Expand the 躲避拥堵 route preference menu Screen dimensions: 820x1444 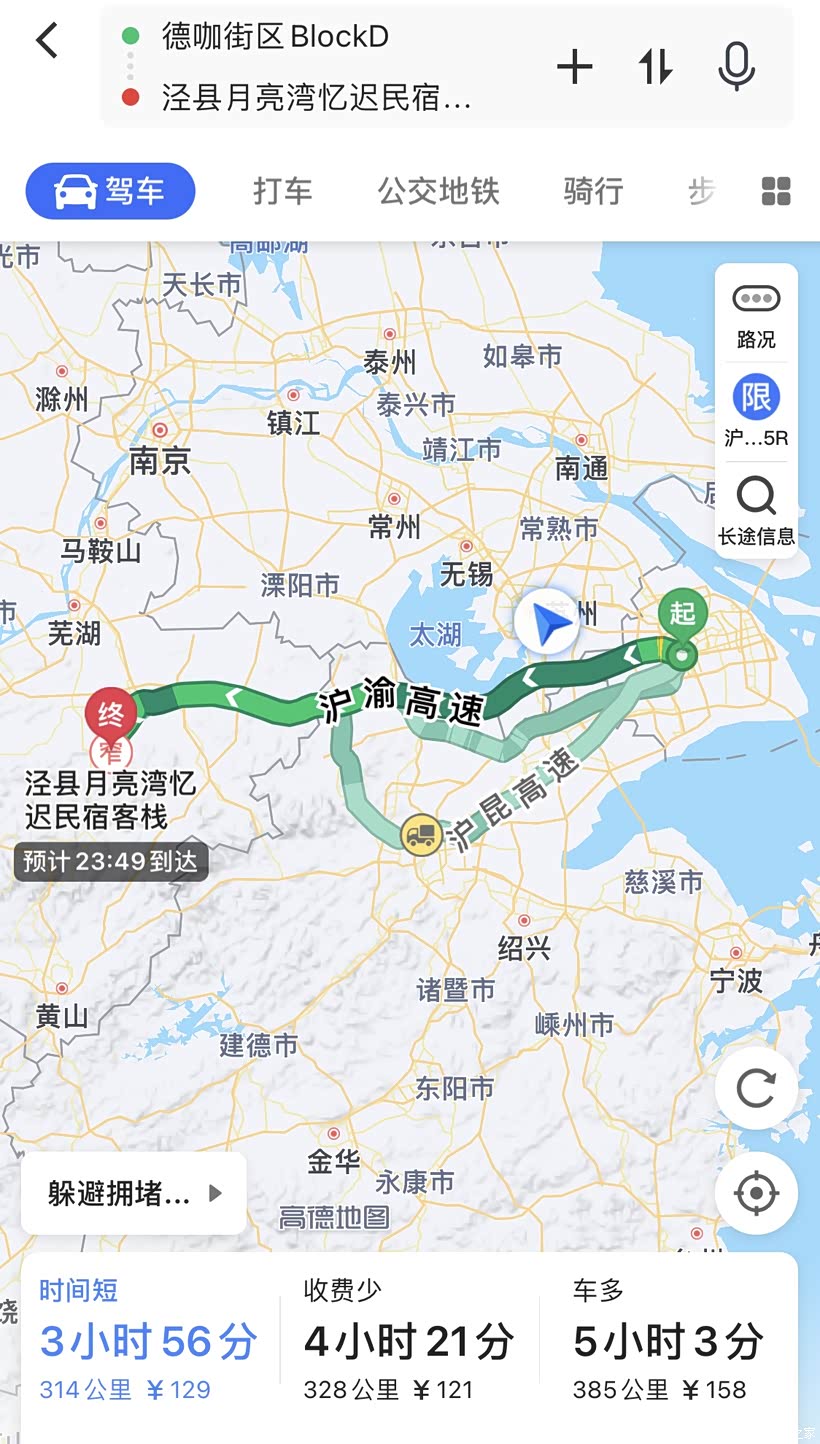pos(134,1193)
